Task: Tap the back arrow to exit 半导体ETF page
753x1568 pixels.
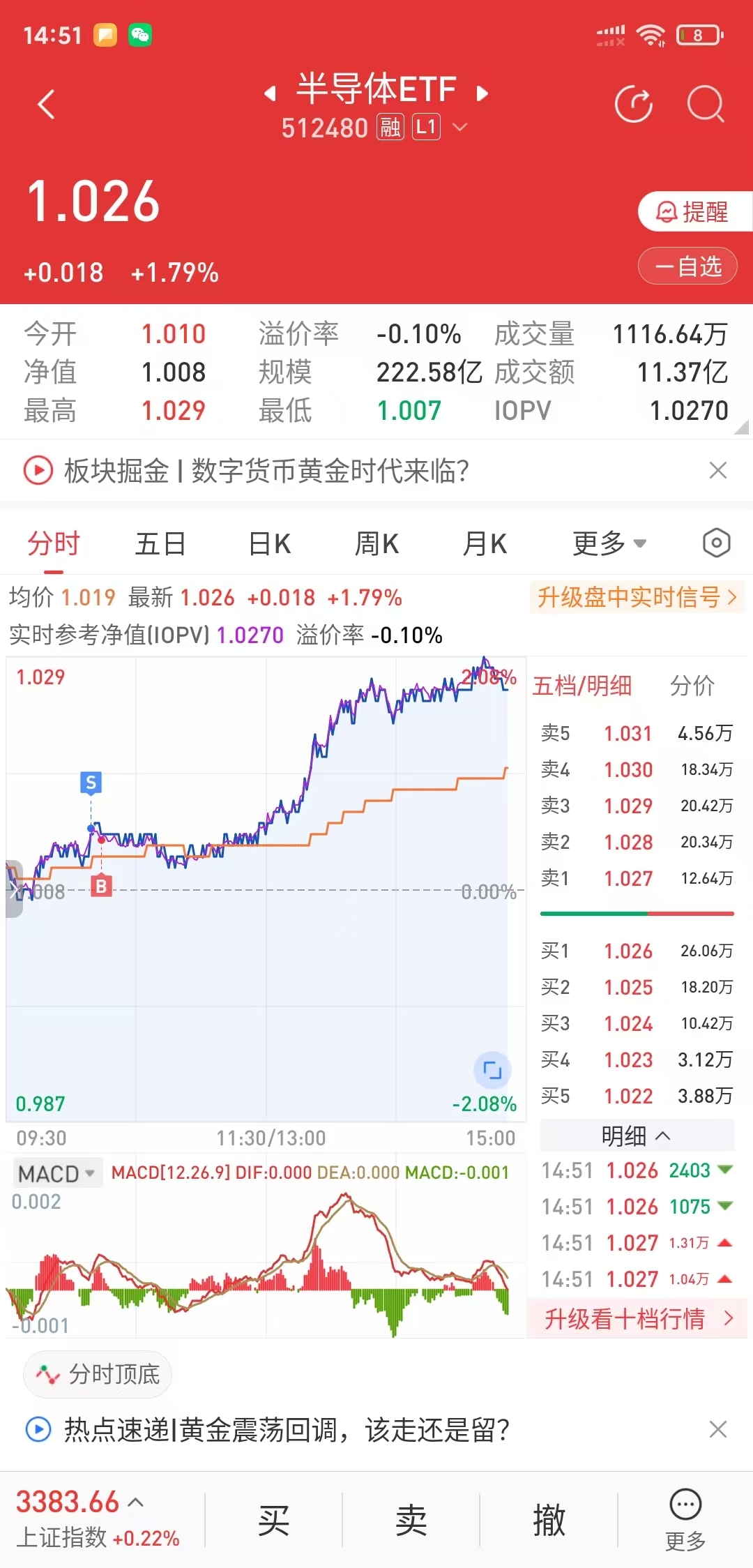Action: (46, 103)
